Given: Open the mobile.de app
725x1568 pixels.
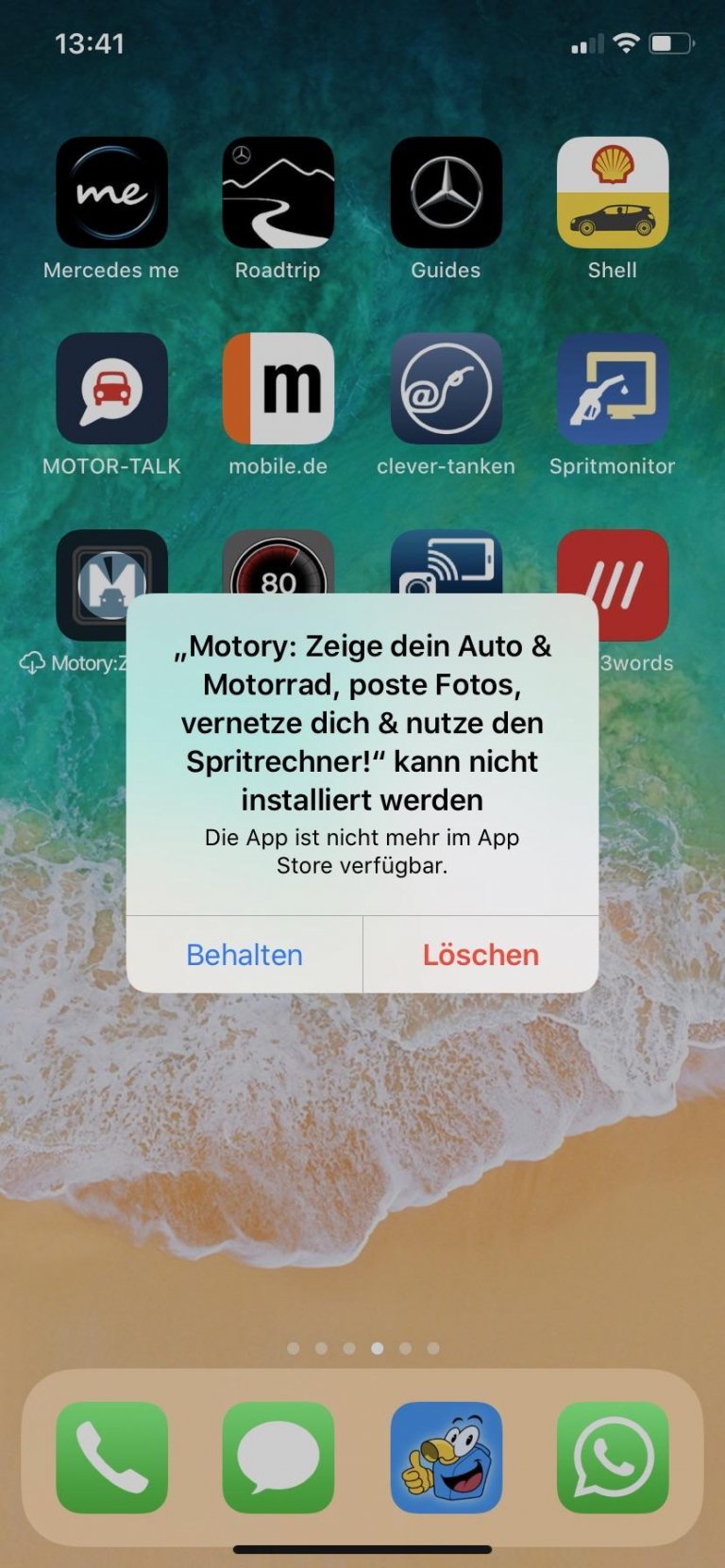Looking at the screenshot, I should point(278,388).
